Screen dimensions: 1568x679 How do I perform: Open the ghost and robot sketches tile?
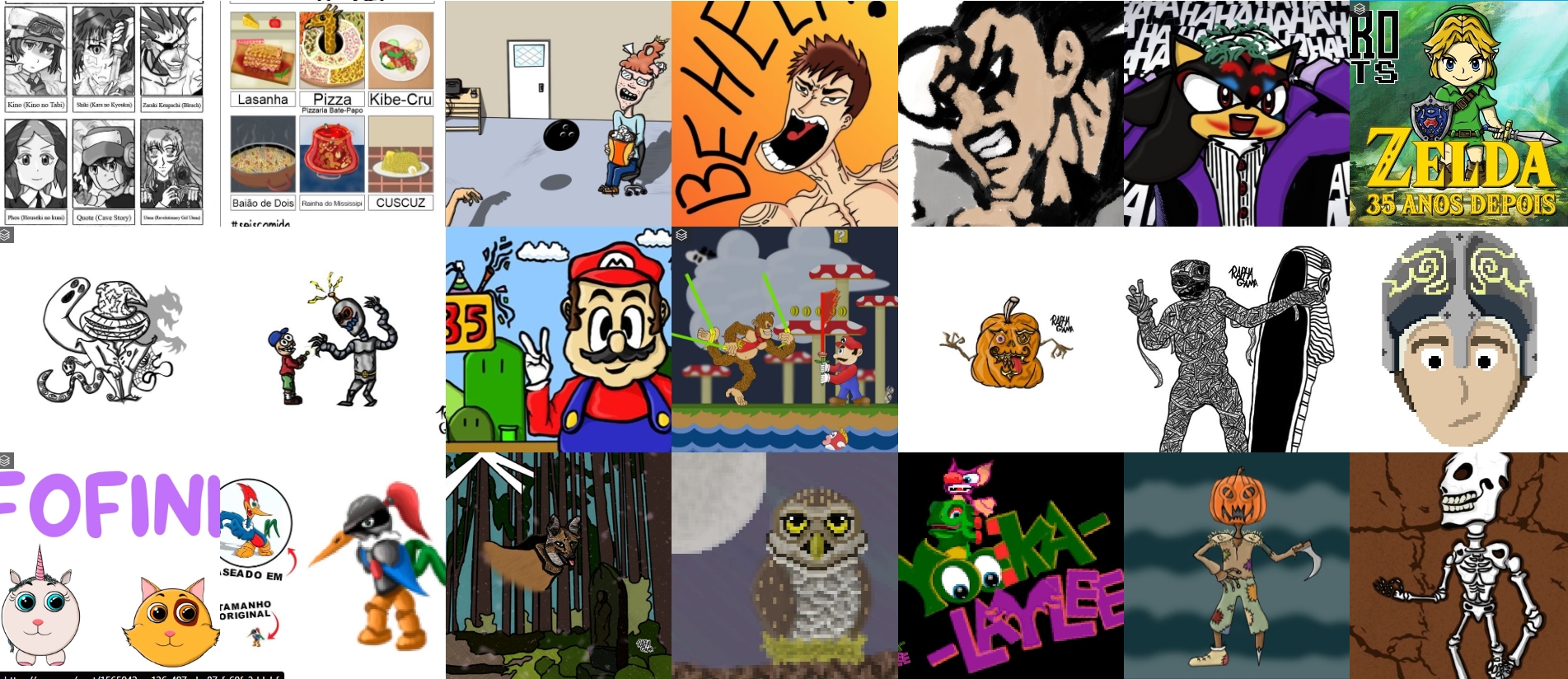(221, 339)
